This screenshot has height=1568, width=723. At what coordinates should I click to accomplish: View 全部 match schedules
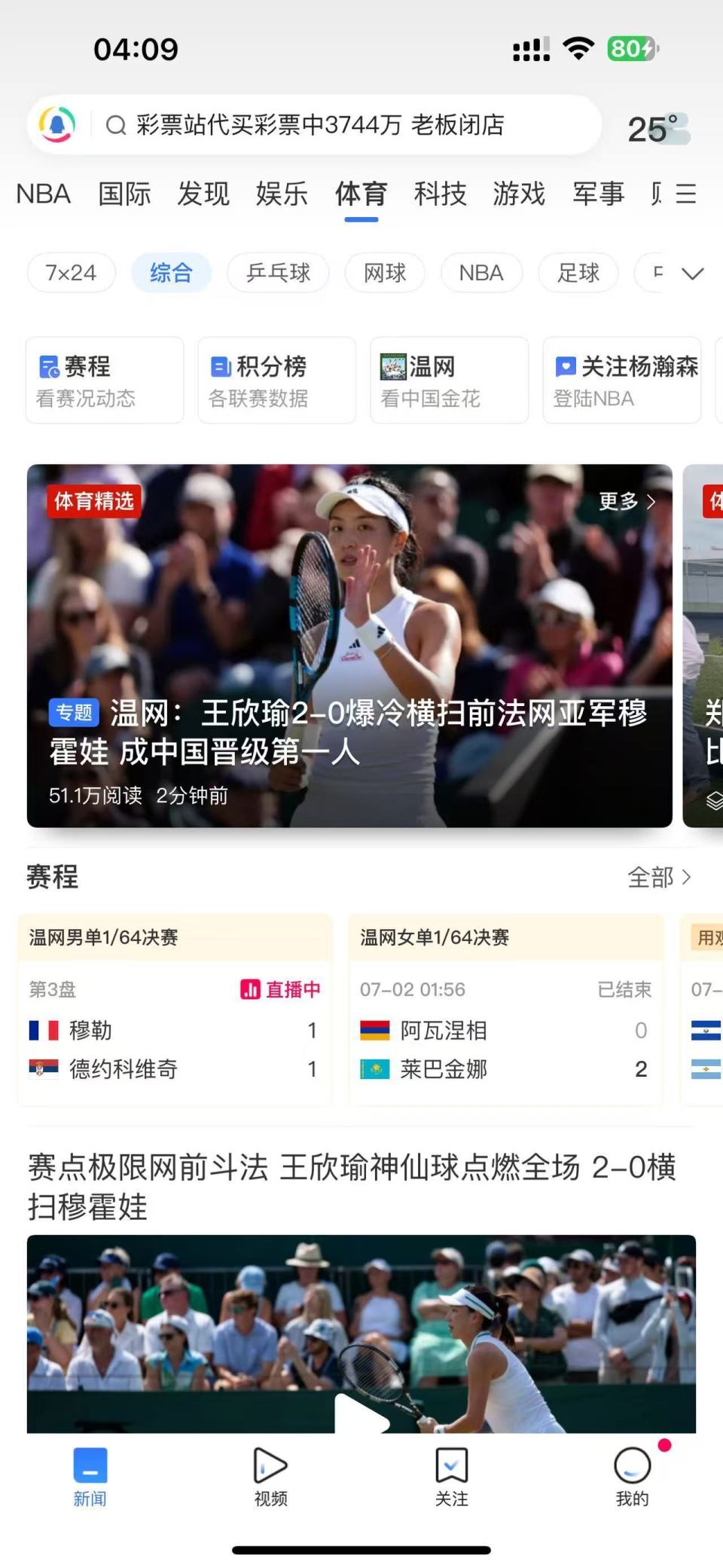coord(659,877)
